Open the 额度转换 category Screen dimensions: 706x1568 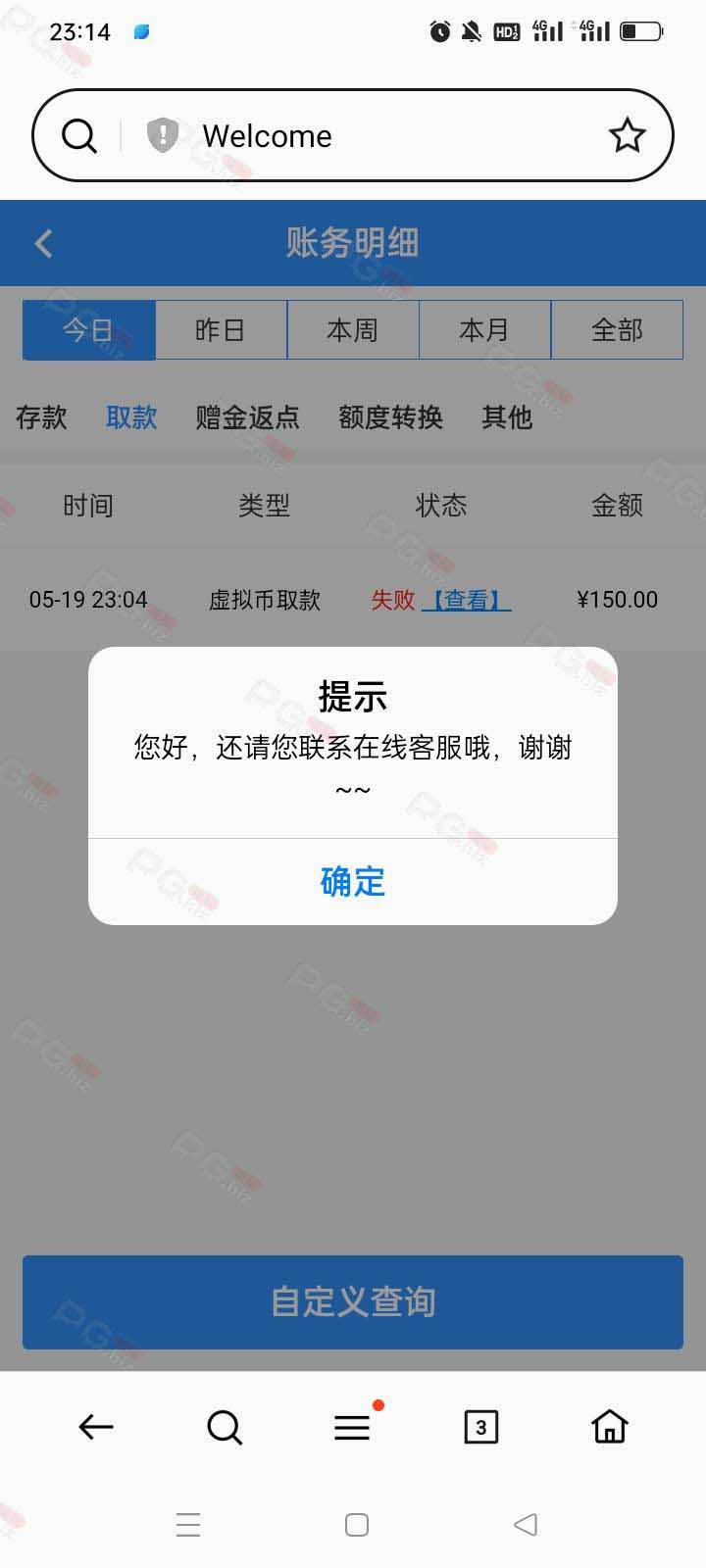click(x=390, y=417)
